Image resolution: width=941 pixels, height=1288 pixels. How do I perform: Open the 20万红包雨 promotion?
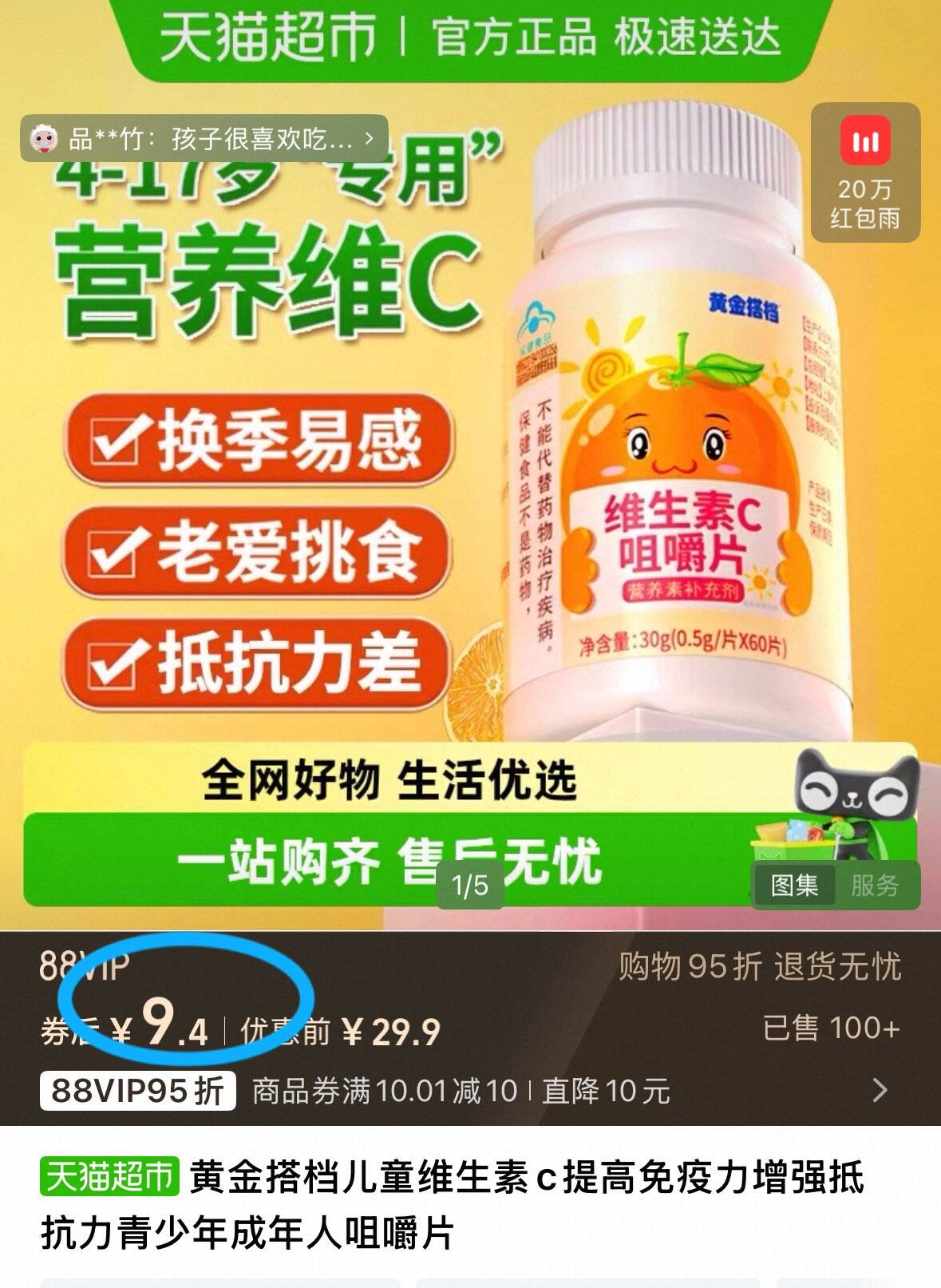[865, 172]
